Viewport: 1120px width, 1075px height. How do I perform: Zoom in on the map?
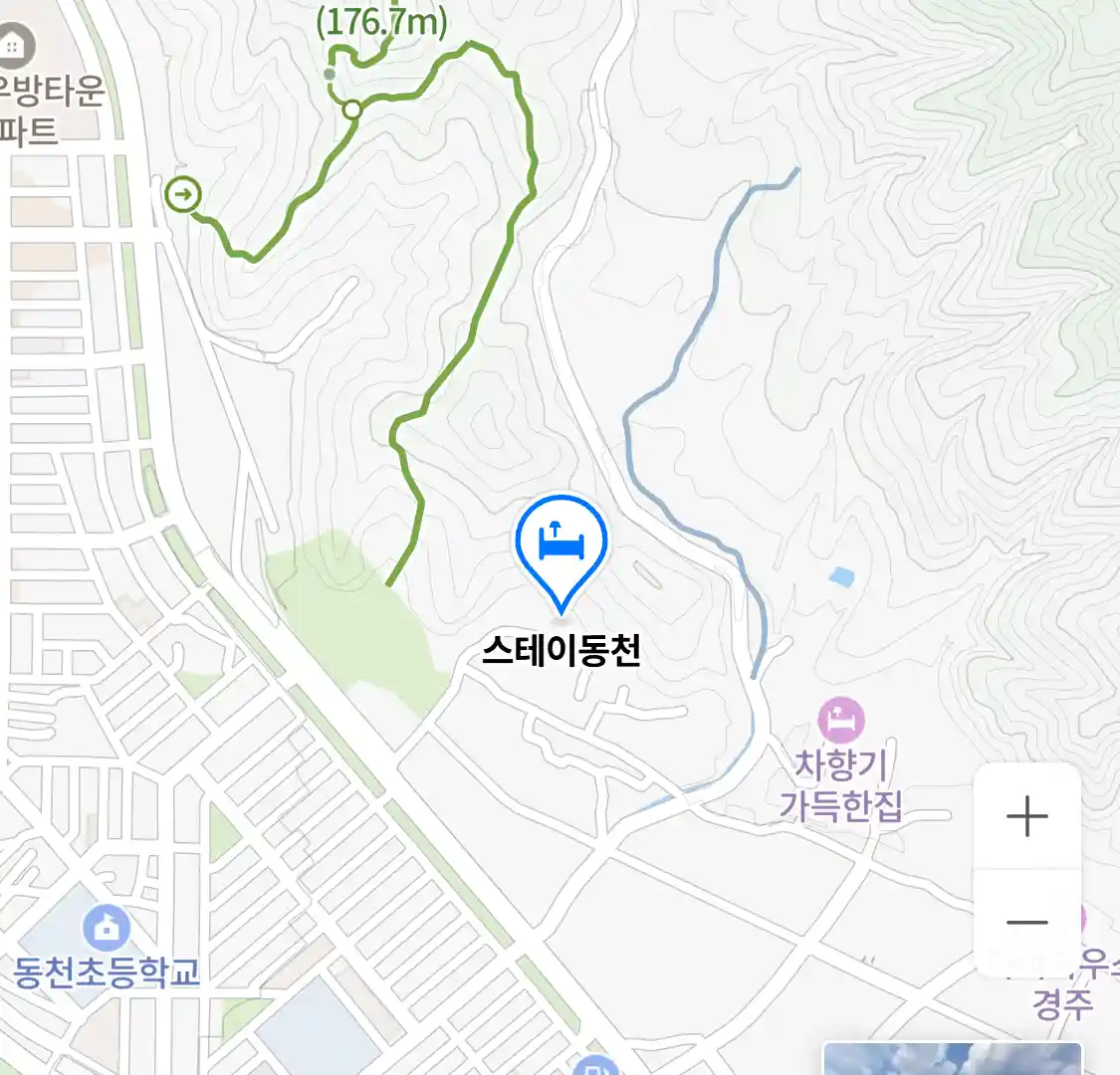click(1026, 817)
